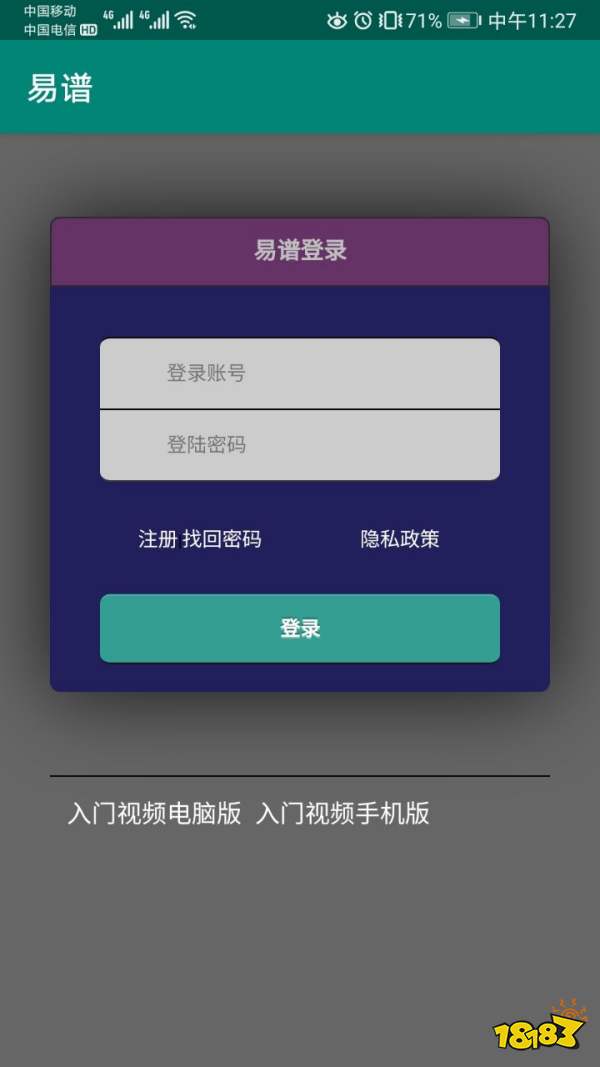The width and height of the screenshot is (600, 1067).
Task: Tap the 登录账号 account field
Action: (300, 373)
